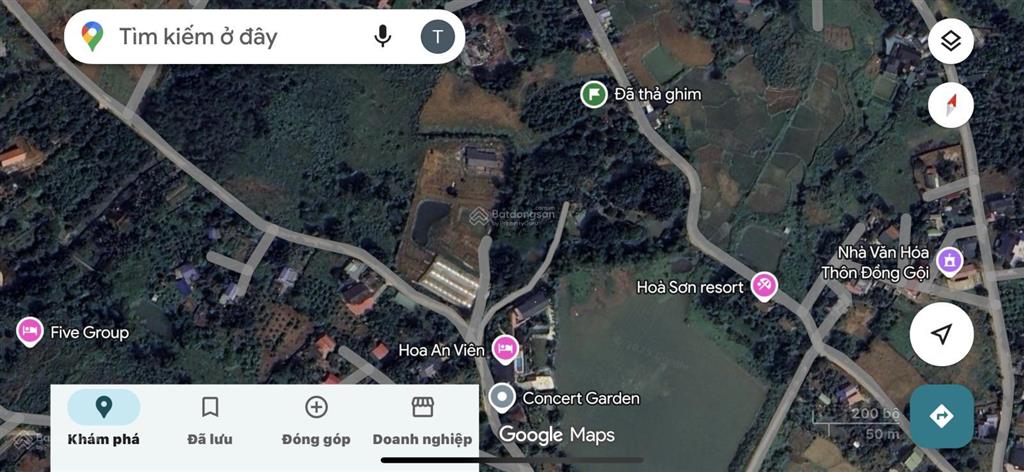Screen dimensions: 1024x472
Task: Select Nhà Văn Hóa Thôn Đồng Gội pin
Action: [x=949, y=261]
